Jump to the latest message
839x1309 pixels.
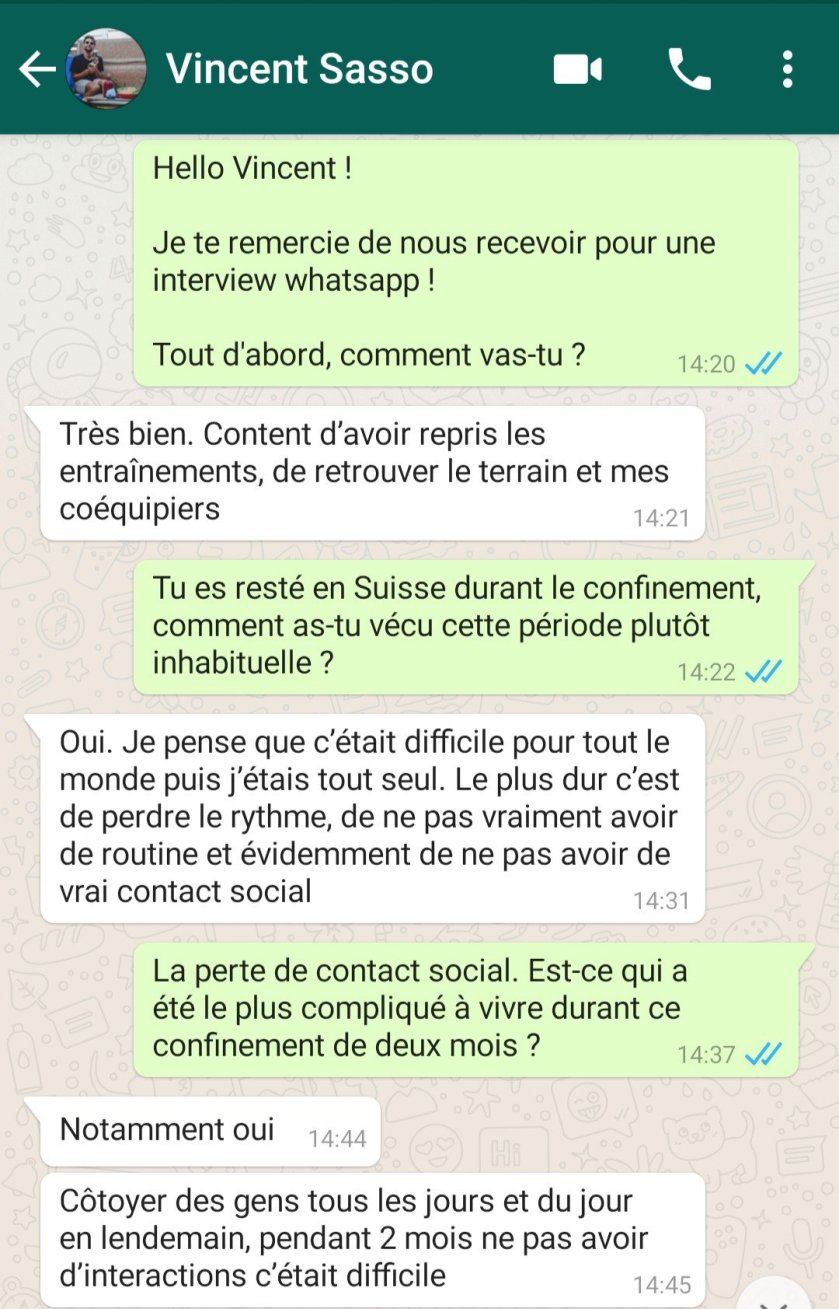coord(777,1297)
